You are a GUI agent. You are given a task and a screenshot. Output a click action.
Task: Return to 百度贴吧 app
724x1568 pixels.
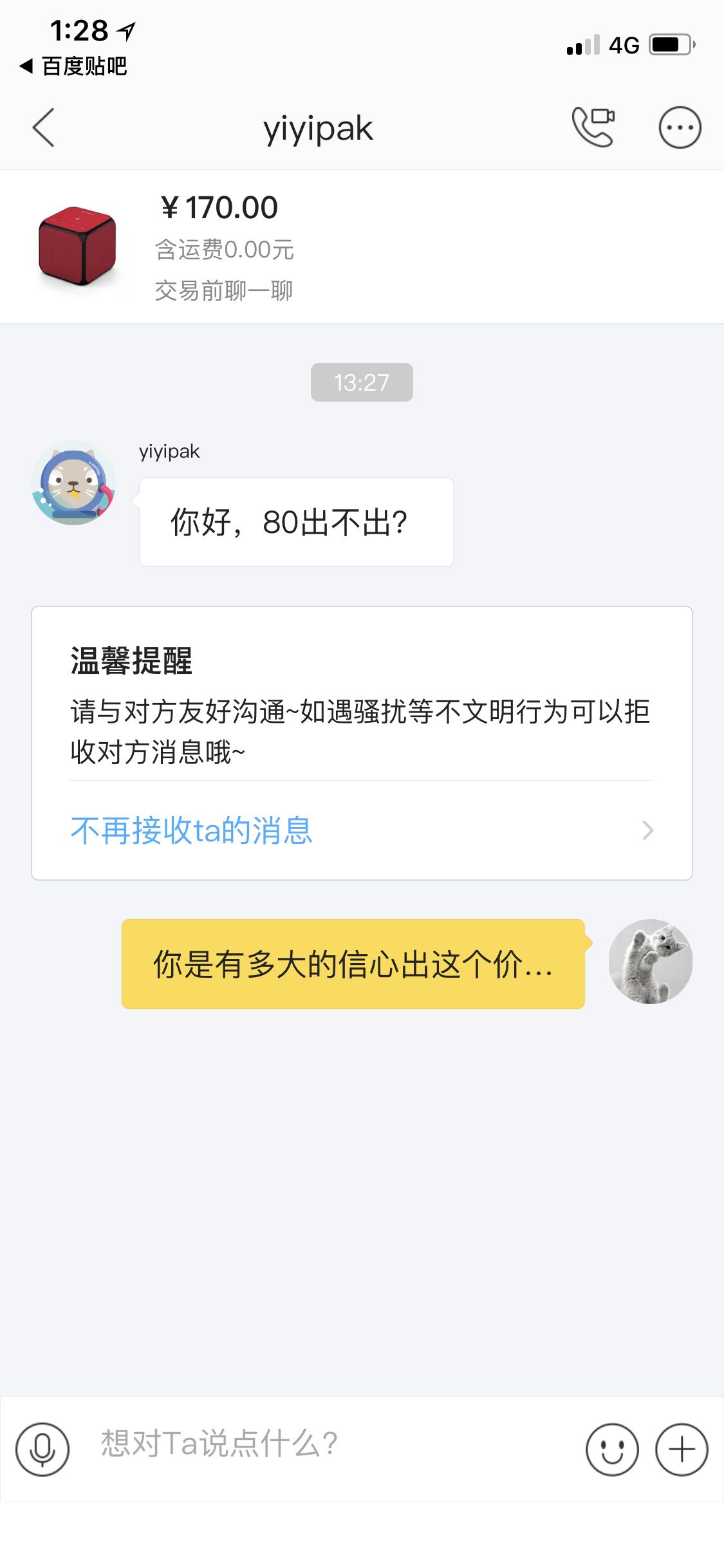pos(73,66)
